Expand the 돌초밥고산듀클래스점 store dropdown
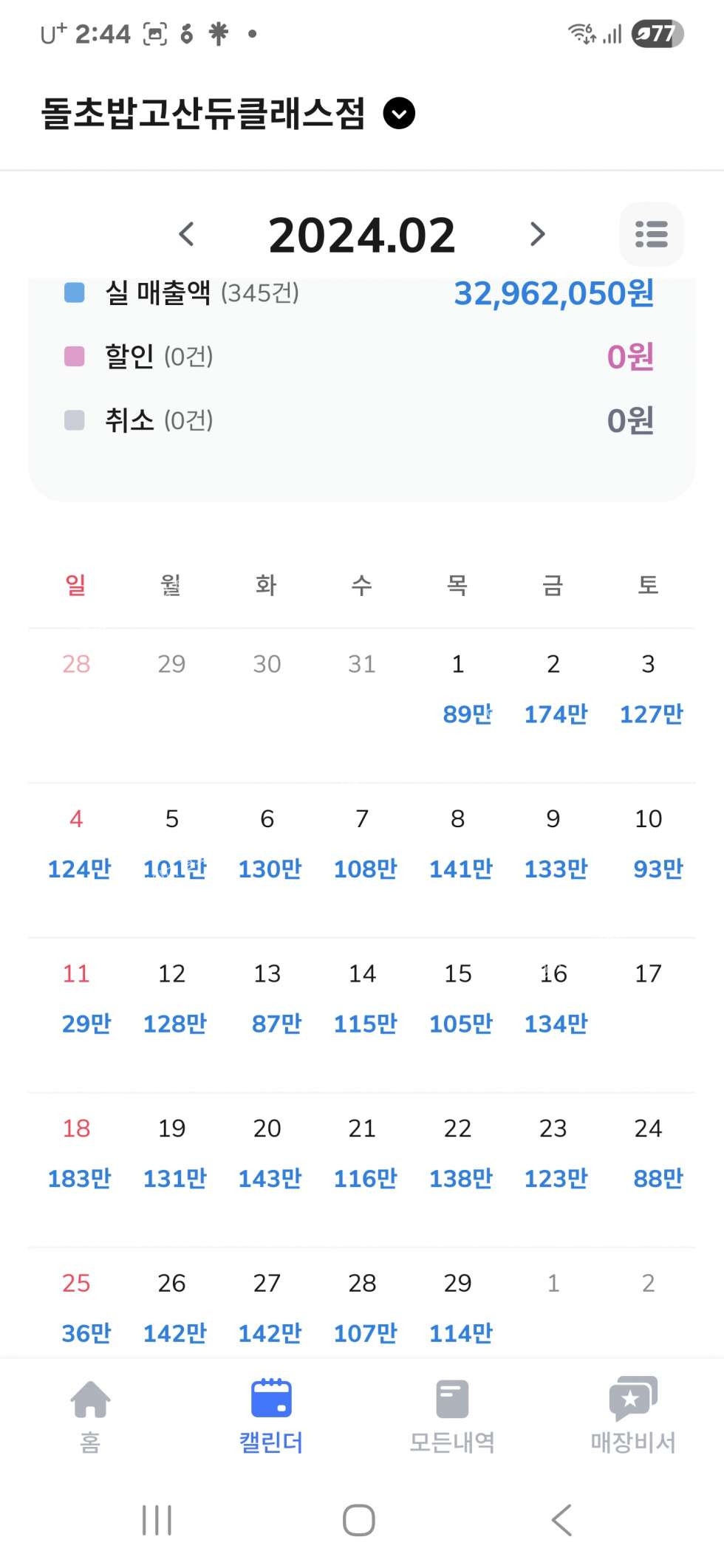Image resolution: width=724 pixels, height=1568 pixels. point(399,114)
